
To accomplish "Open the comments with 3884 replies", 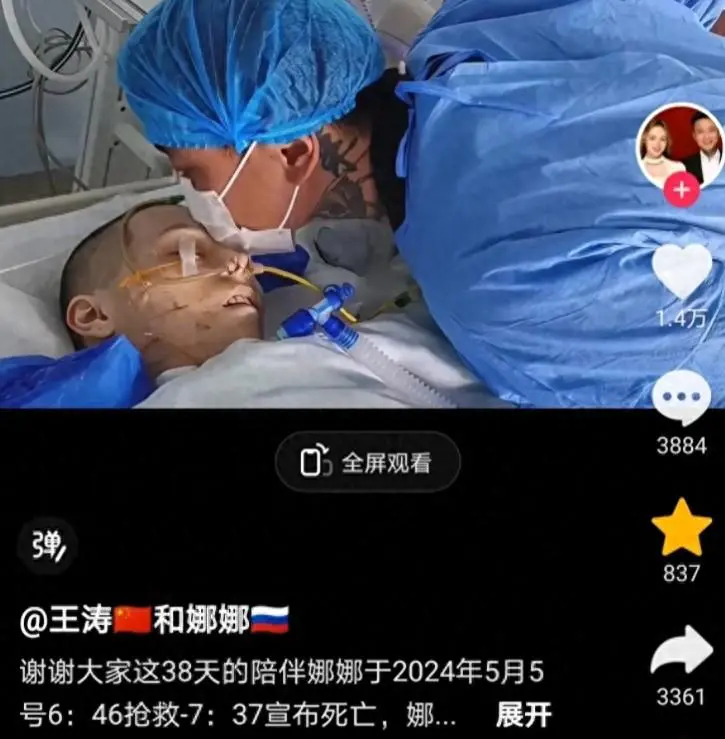I will point(681,399).
